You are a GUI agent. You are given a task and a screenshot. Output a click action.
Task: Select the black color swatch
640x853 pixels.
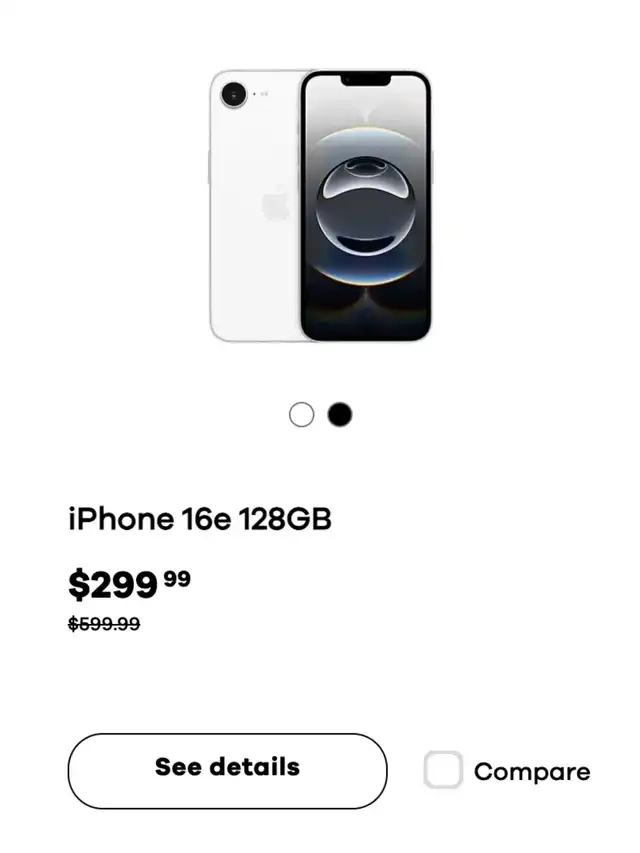click(340, 415)
